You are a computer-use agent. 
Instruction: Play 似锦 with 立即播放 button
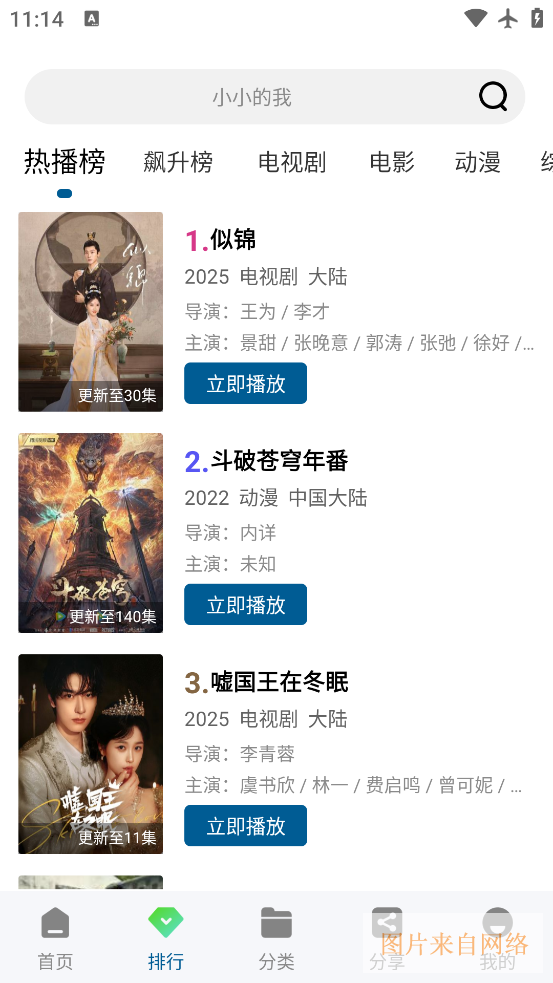[245, 383]
